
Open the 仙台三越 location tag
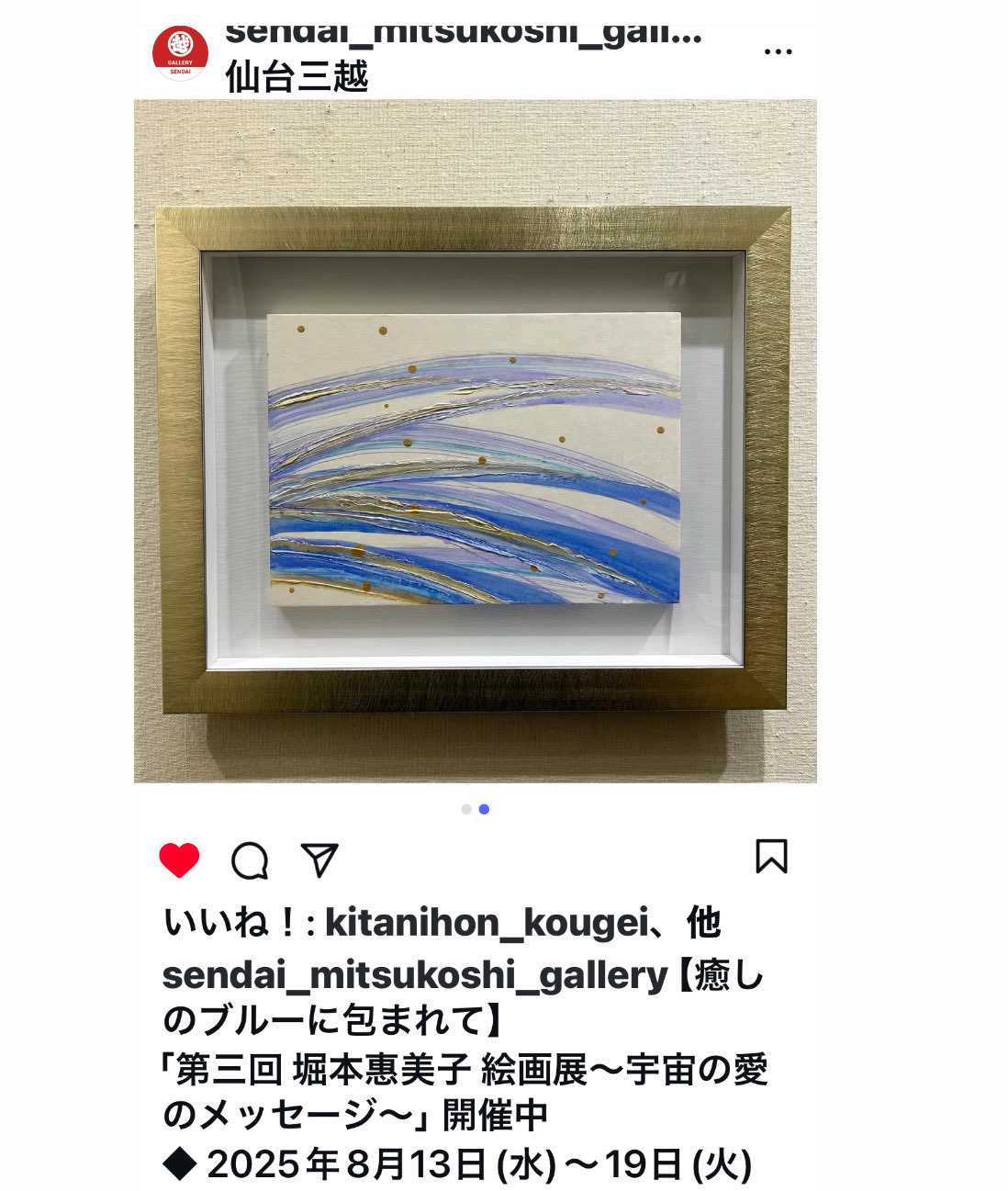[x=297, y=78]
